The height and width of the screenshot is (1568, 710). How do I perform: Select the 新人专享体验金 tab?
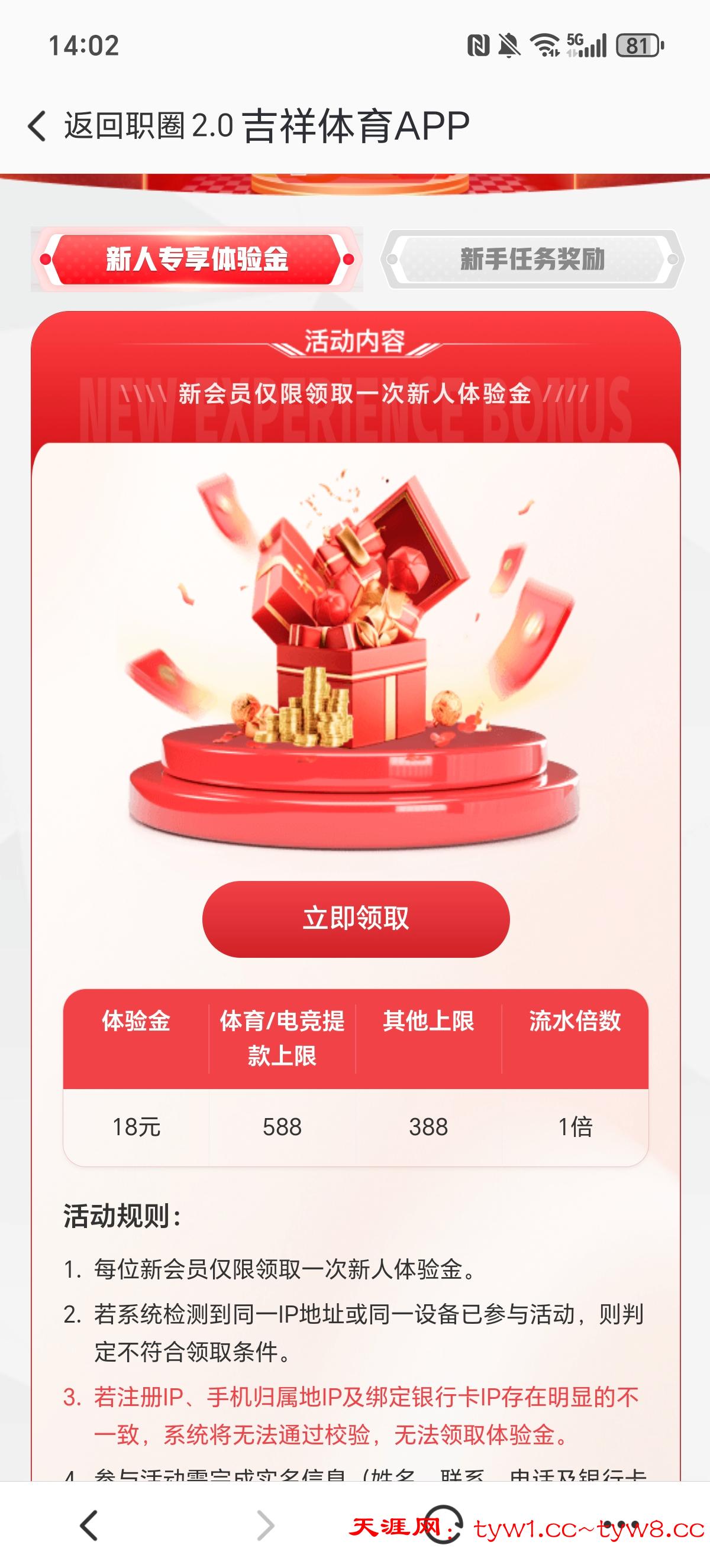[196, 260]
